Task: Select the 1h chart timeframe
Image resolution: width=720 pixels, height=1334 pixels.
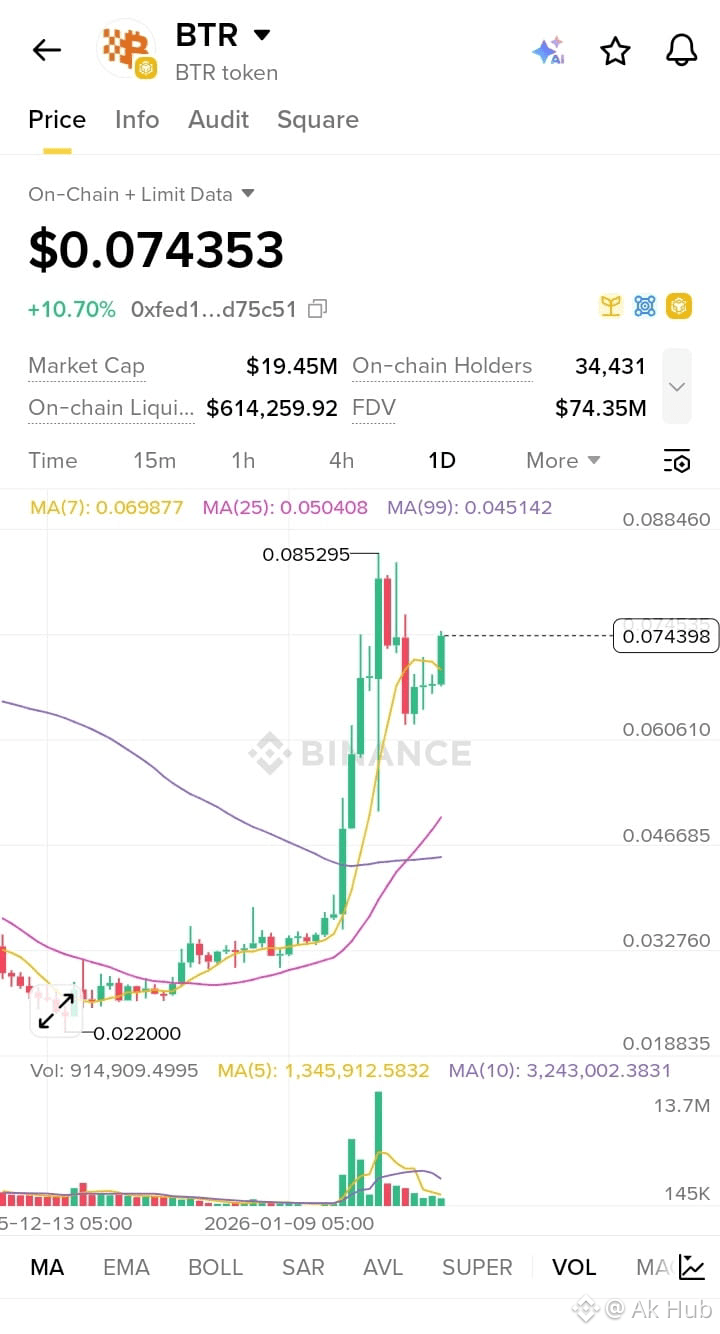Action: pyautogui.click(x=243, y=461)
